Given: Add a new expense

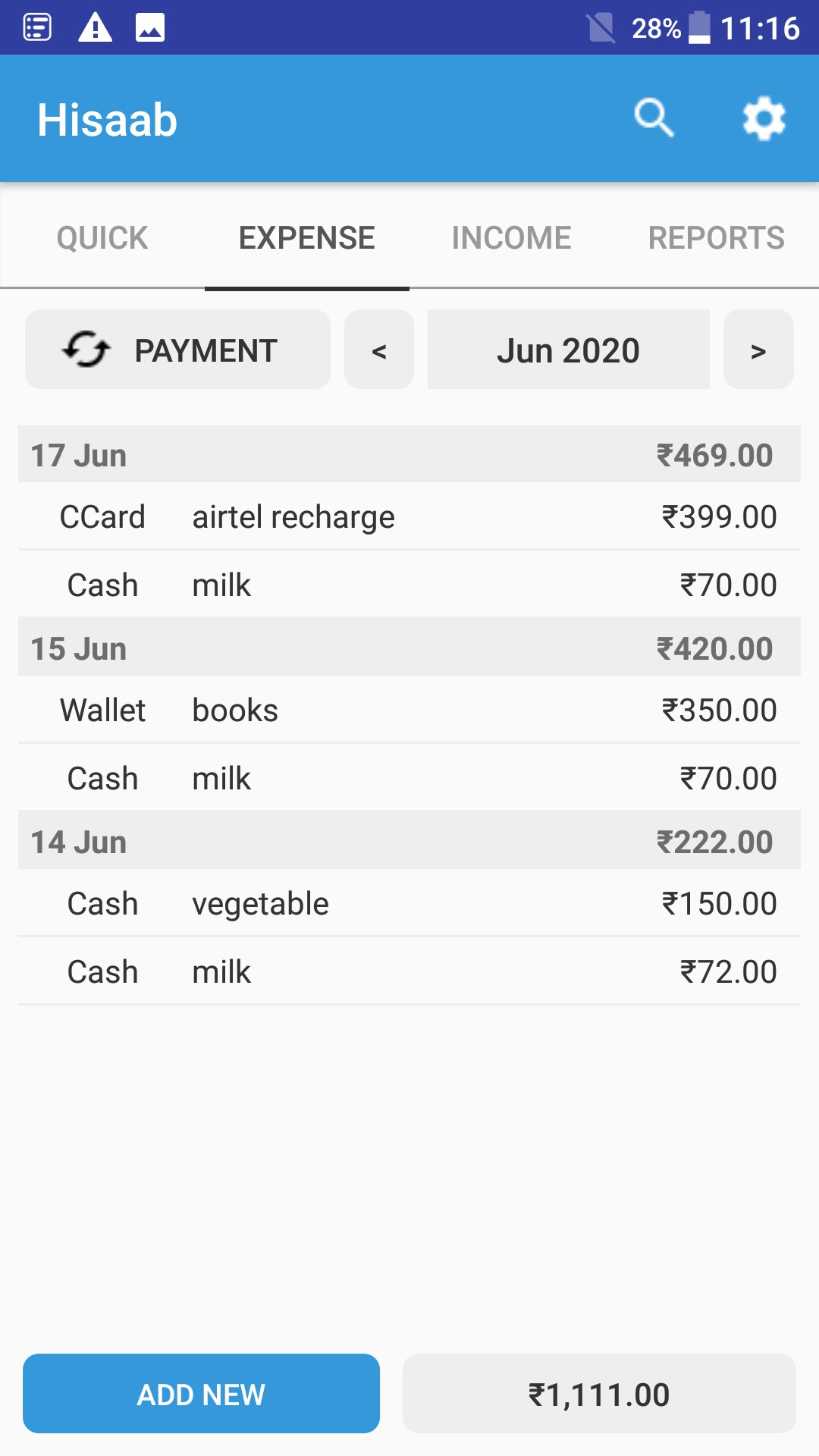Looking at the screenshot, I should coord(201,1394).
